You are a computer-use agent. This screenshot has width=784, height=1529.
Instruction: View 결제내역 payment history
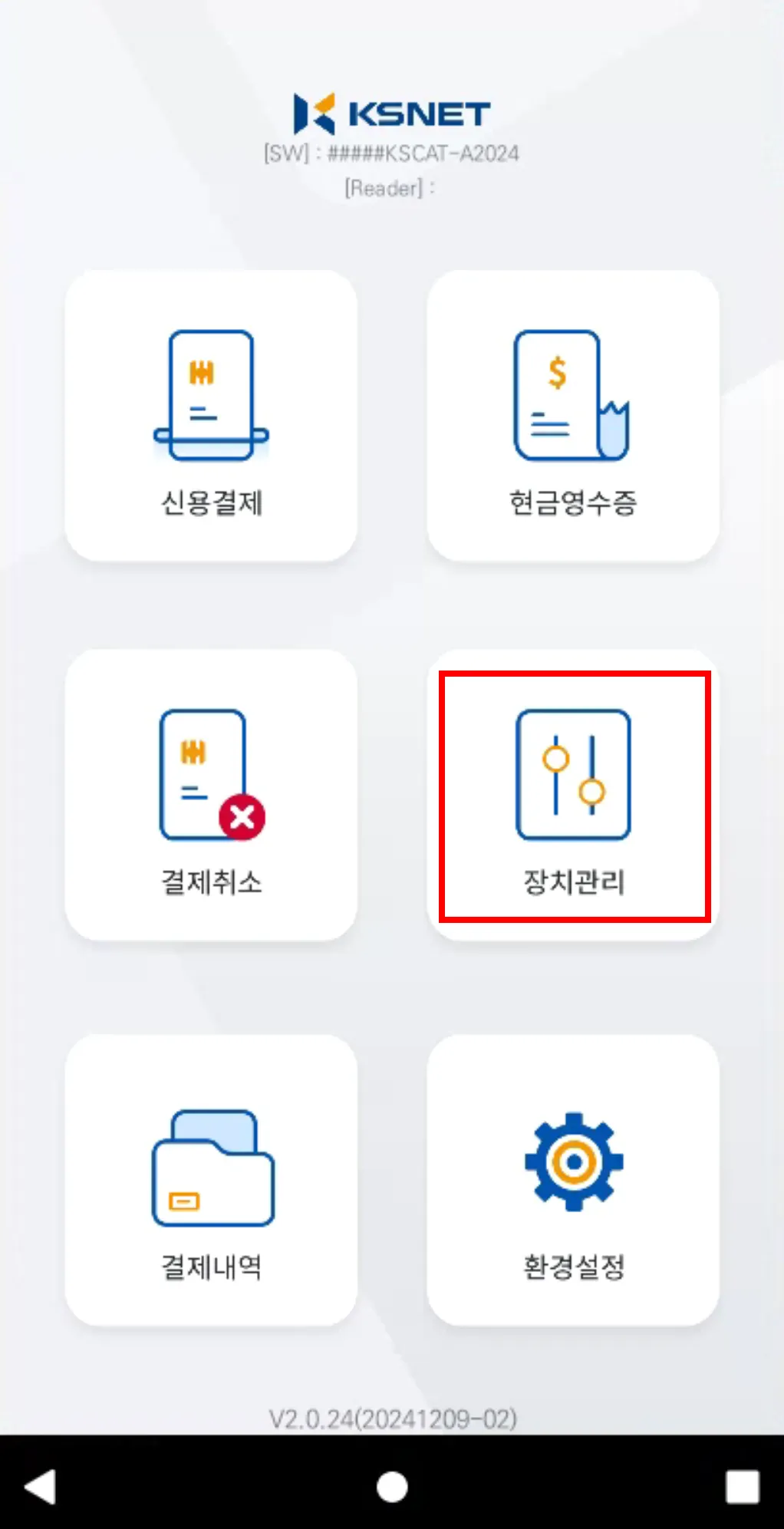[x=211, y=1181]
